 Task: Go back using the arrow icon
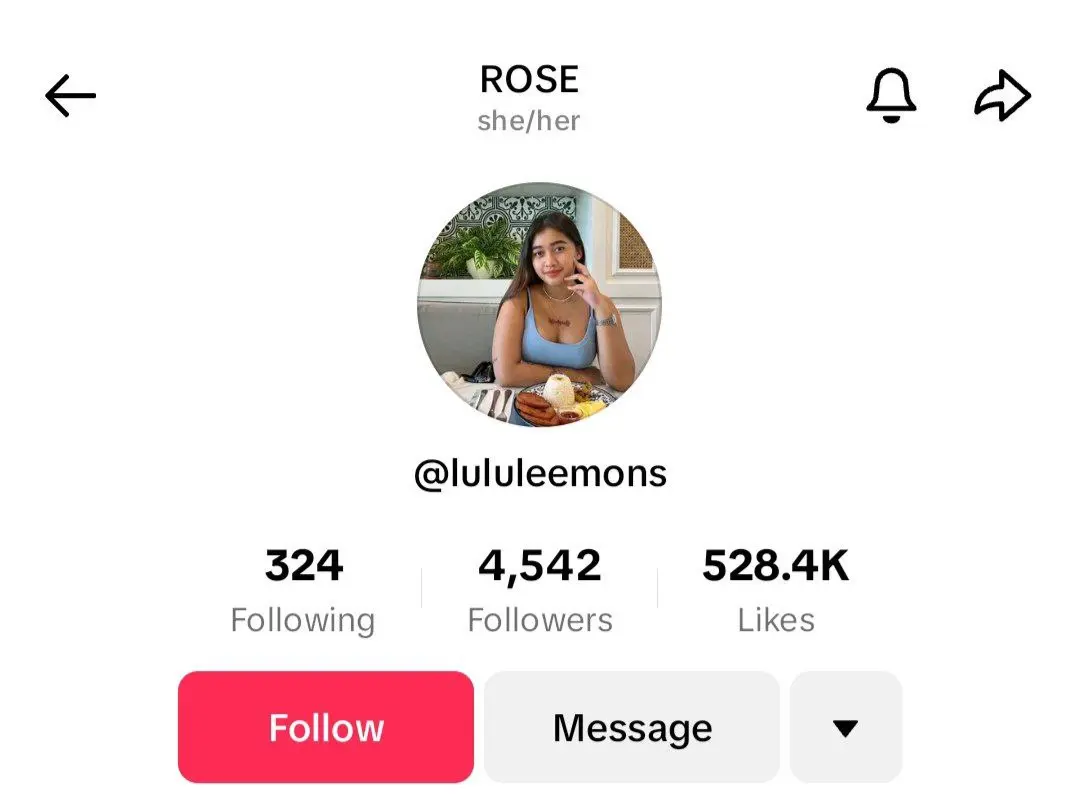(x=70, y=97)
